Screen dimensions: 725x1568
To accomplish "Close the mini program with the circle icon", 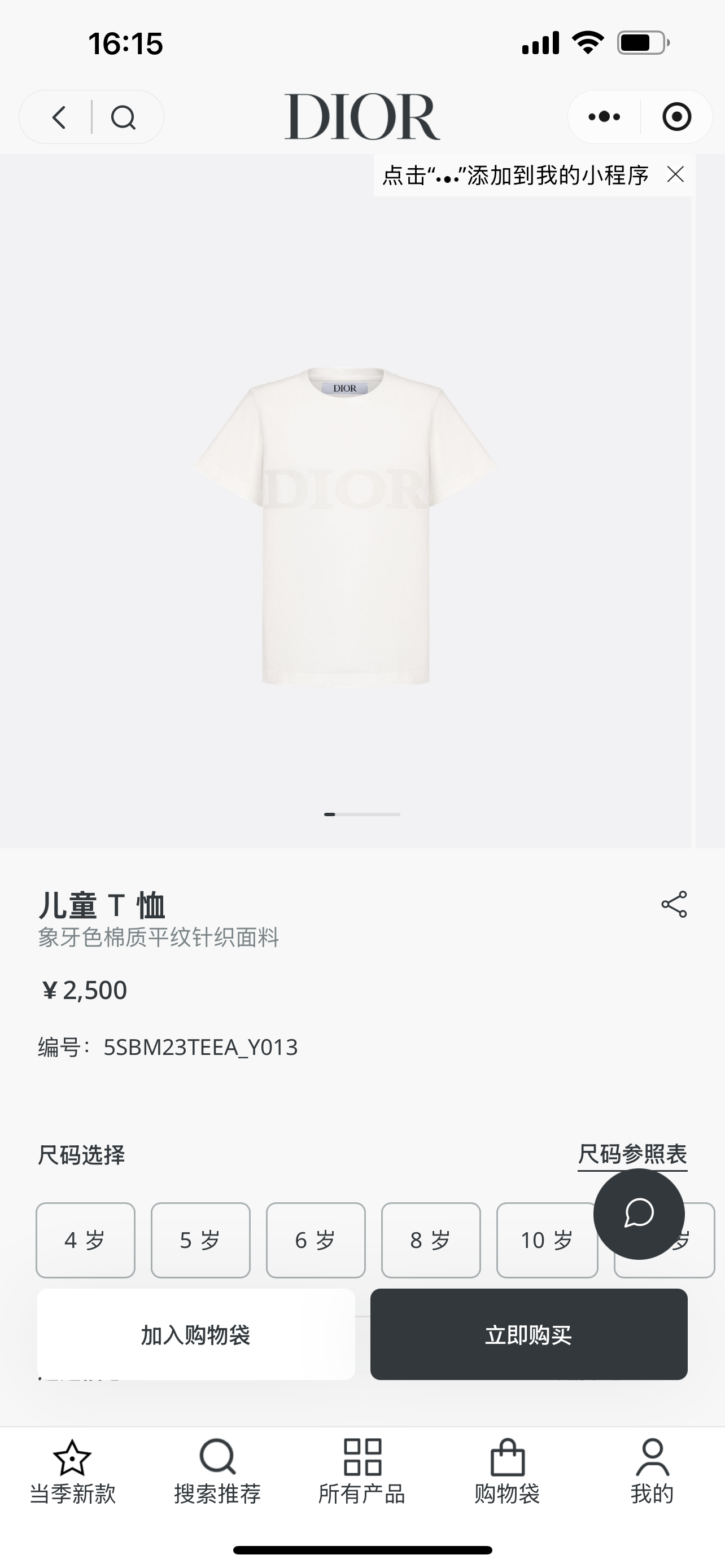I will (x=676, y=116).
